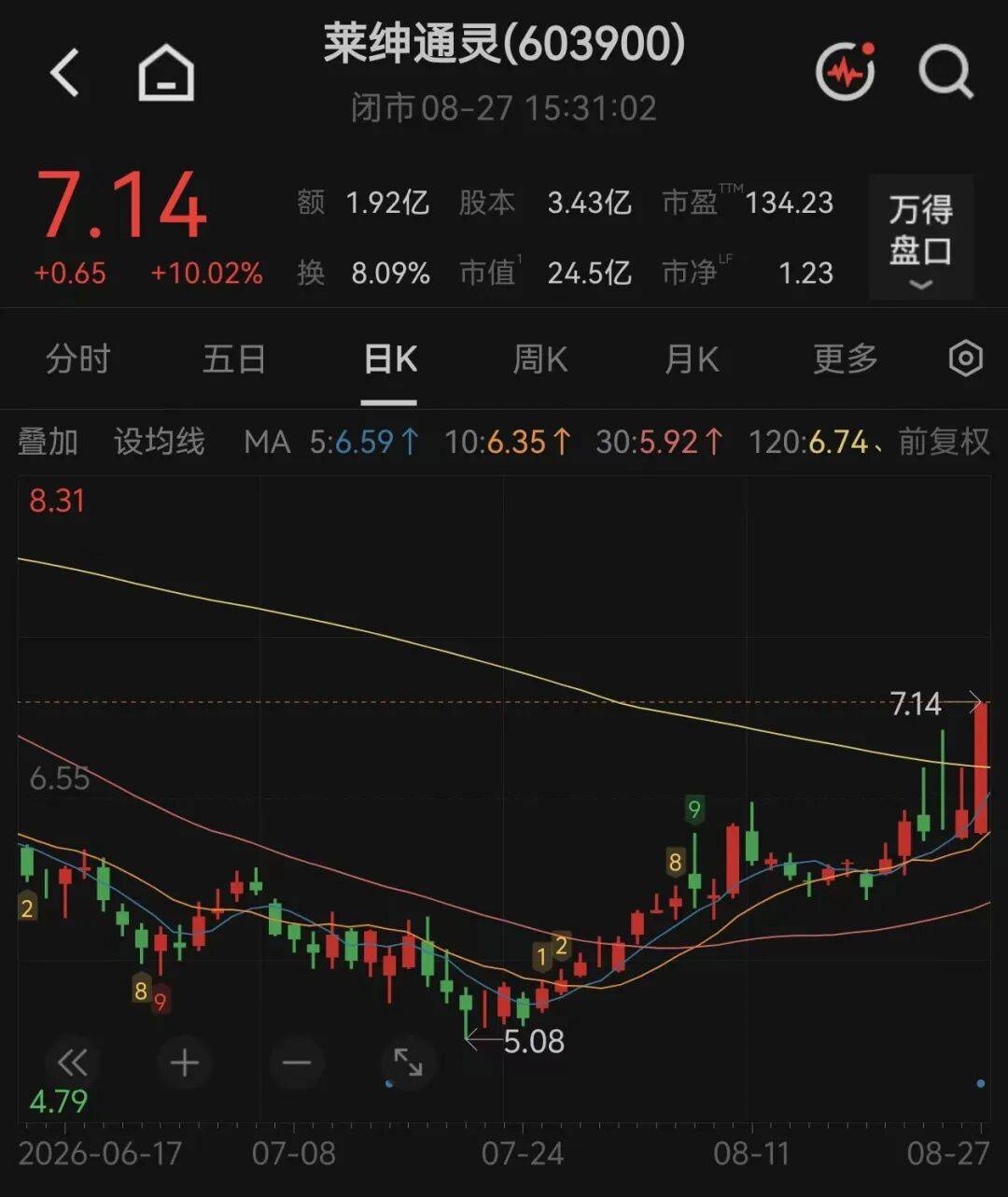Select the 日K tab

coord(390,359)
